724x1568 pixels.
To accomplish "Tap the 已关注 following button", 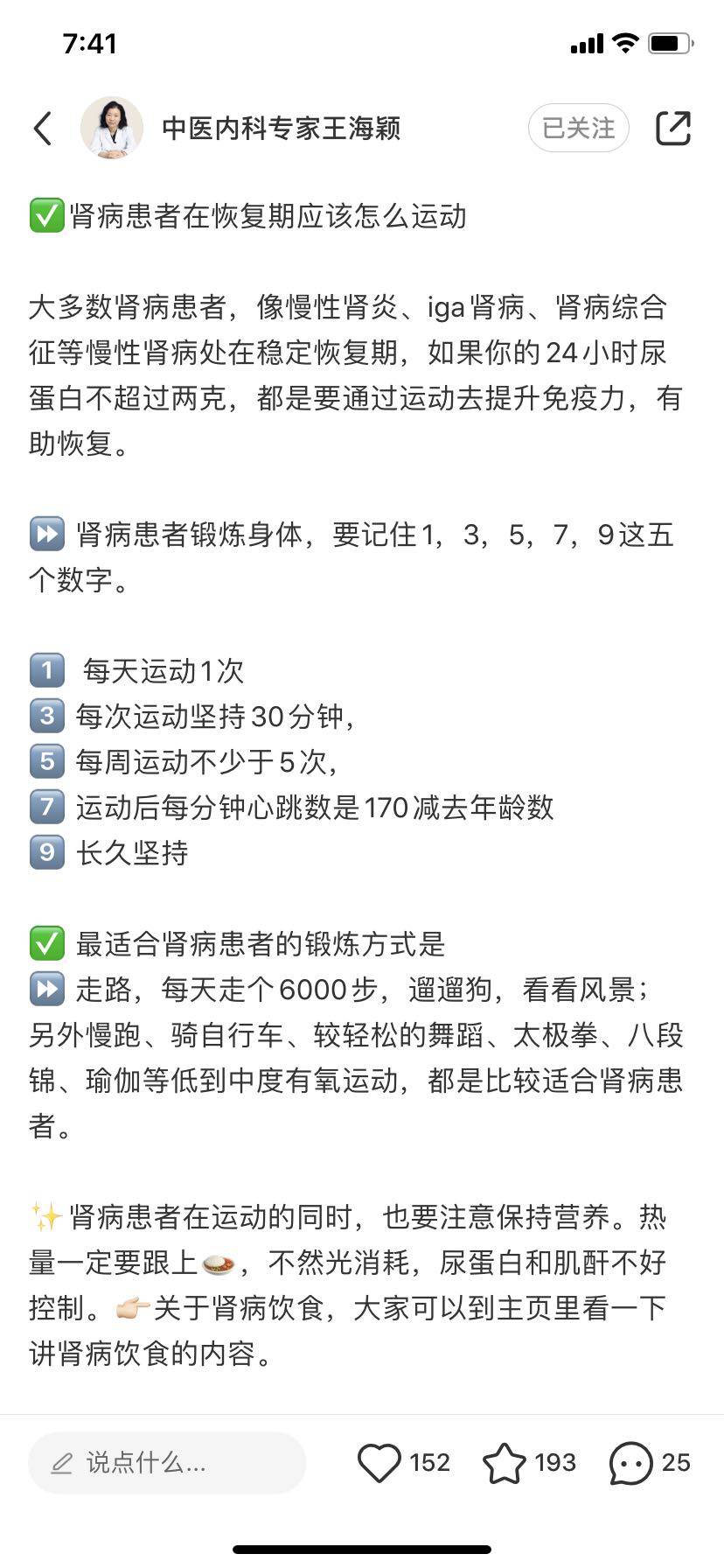I will tap(578, 129).
